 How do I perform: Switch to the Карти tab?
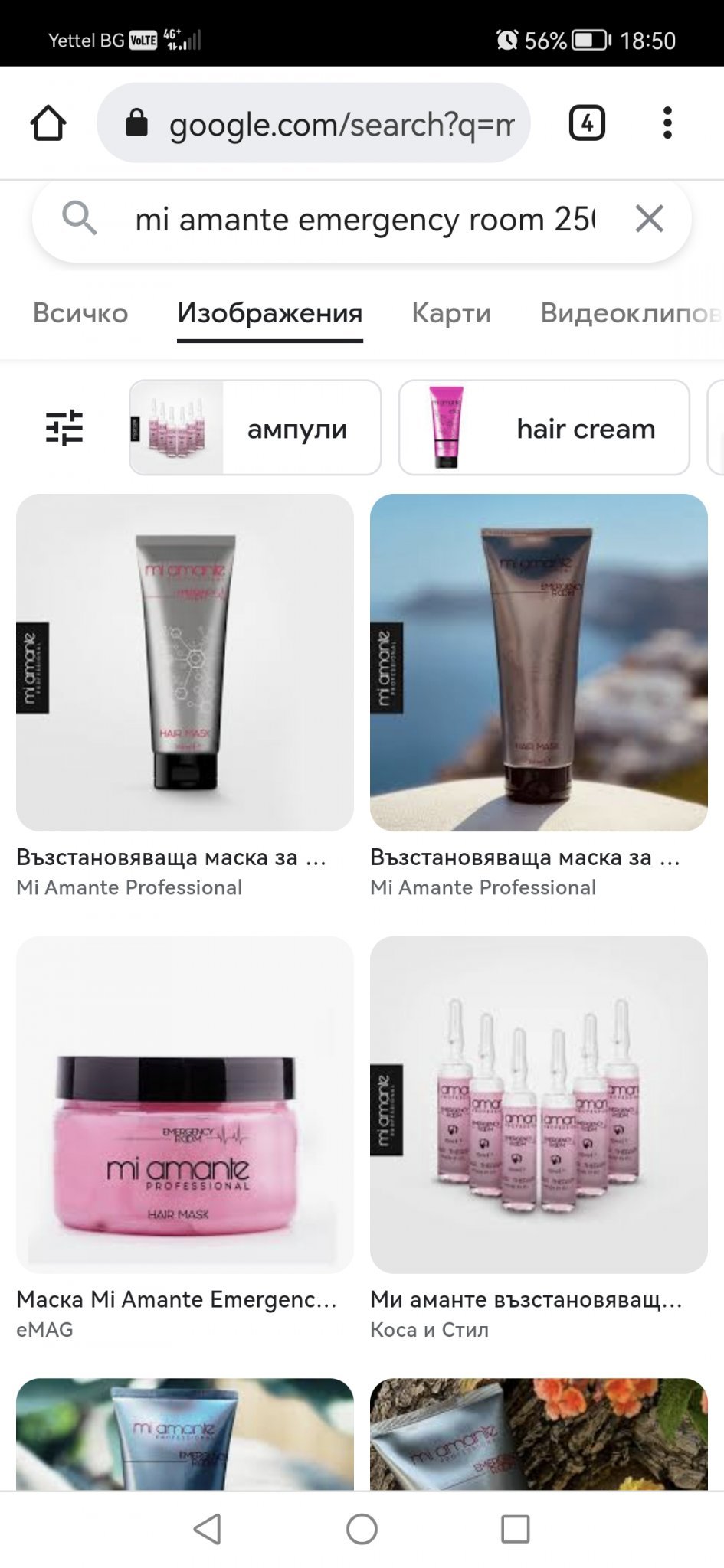click(x=451, y=313)
